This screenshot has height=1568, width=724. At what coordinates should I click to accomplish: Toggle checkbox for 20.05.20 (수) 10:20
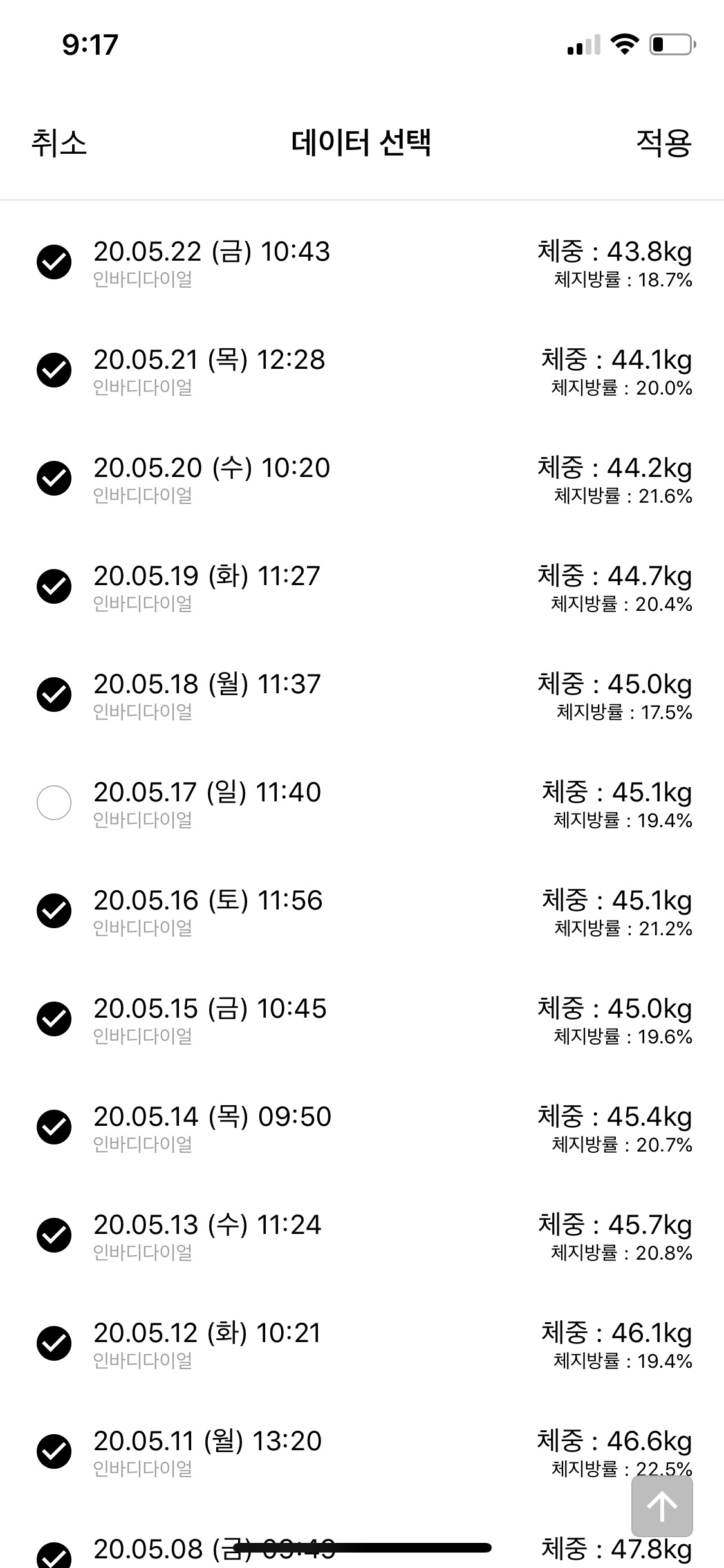[x=54, y=478]
